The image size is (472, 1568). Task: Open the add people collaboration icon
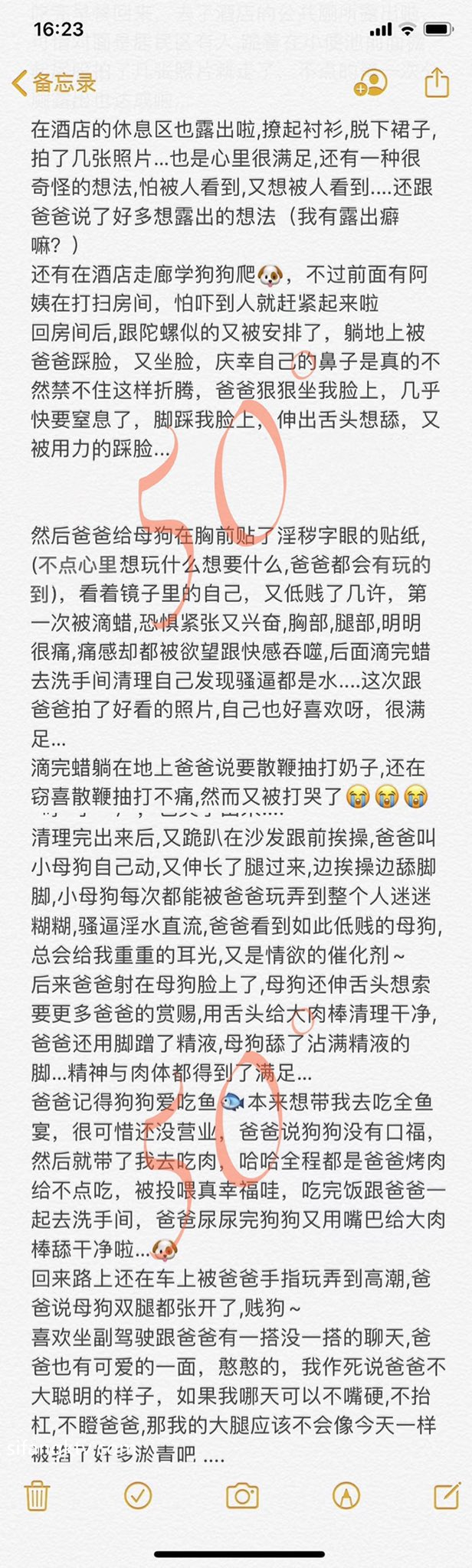[371, 83]
